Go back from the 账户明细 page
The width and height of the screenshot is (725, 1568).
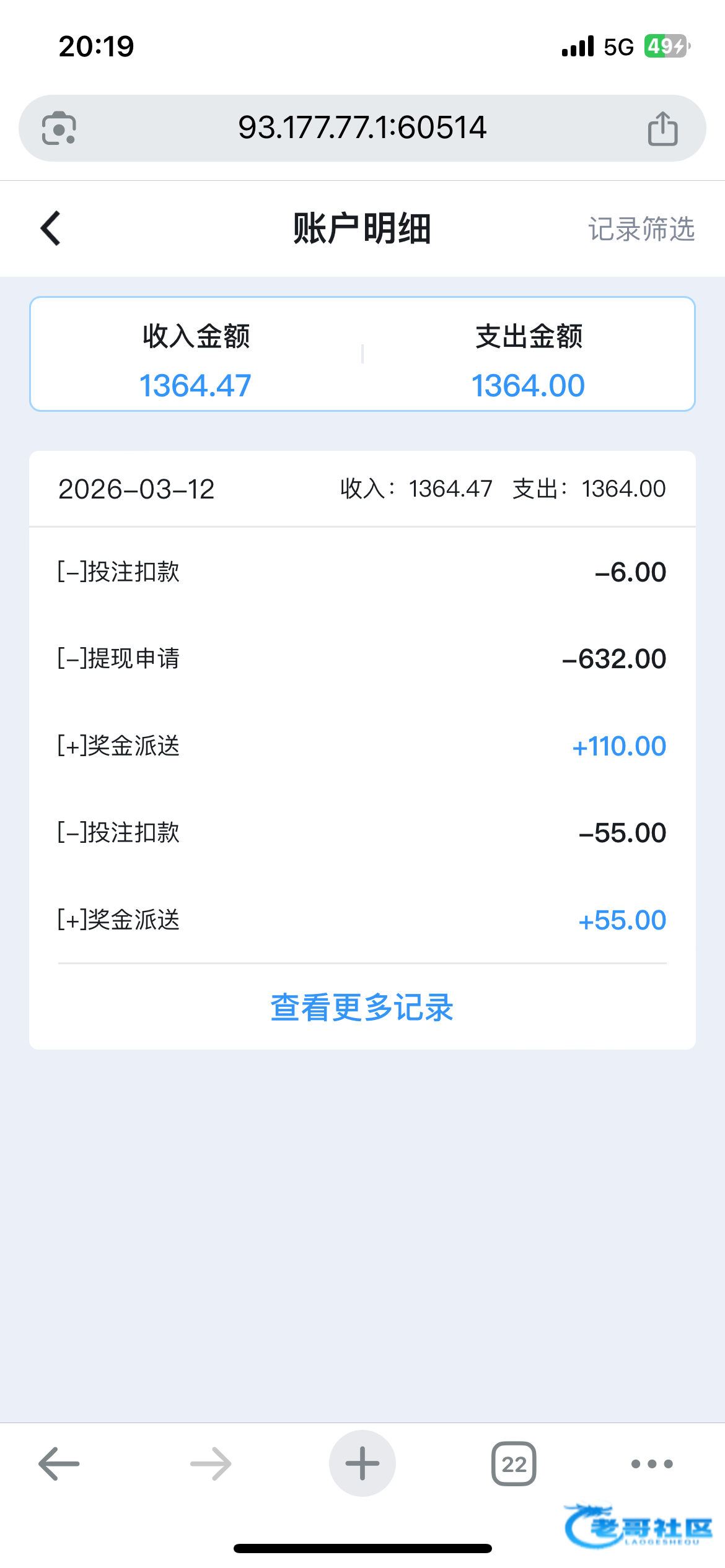click(51, 229)
